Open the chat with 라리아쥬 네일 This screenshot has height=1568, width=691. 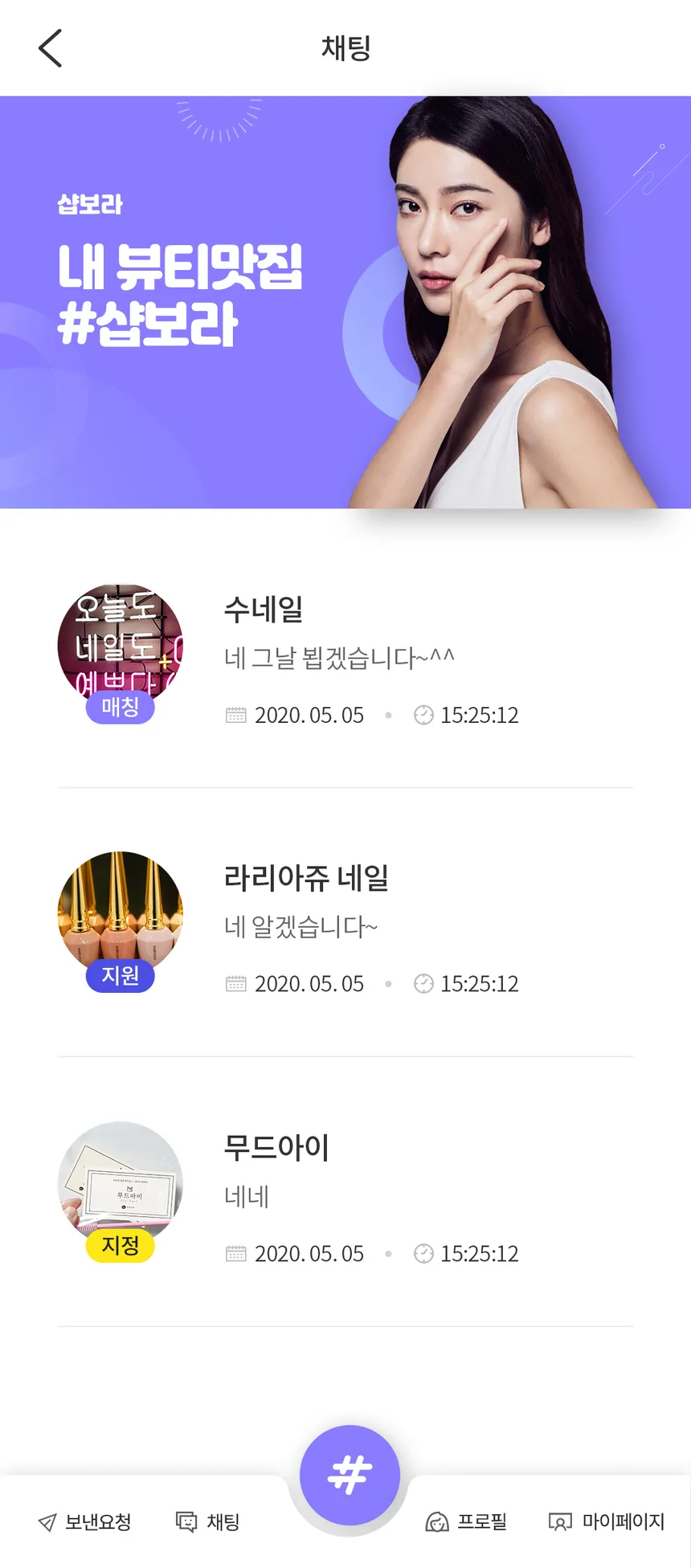[x=345, y=923]
